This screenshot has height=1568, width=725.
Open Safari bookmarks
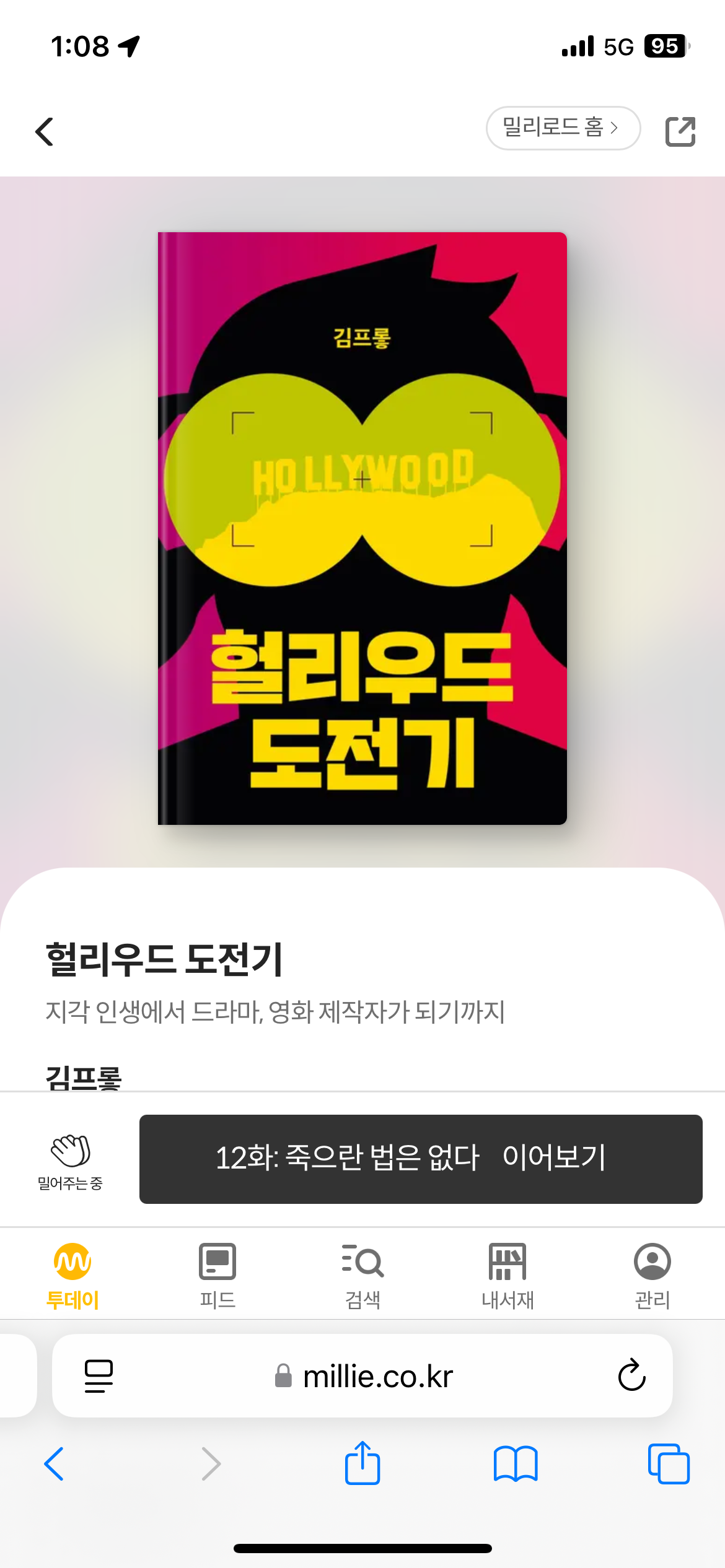pos(516,1464)
